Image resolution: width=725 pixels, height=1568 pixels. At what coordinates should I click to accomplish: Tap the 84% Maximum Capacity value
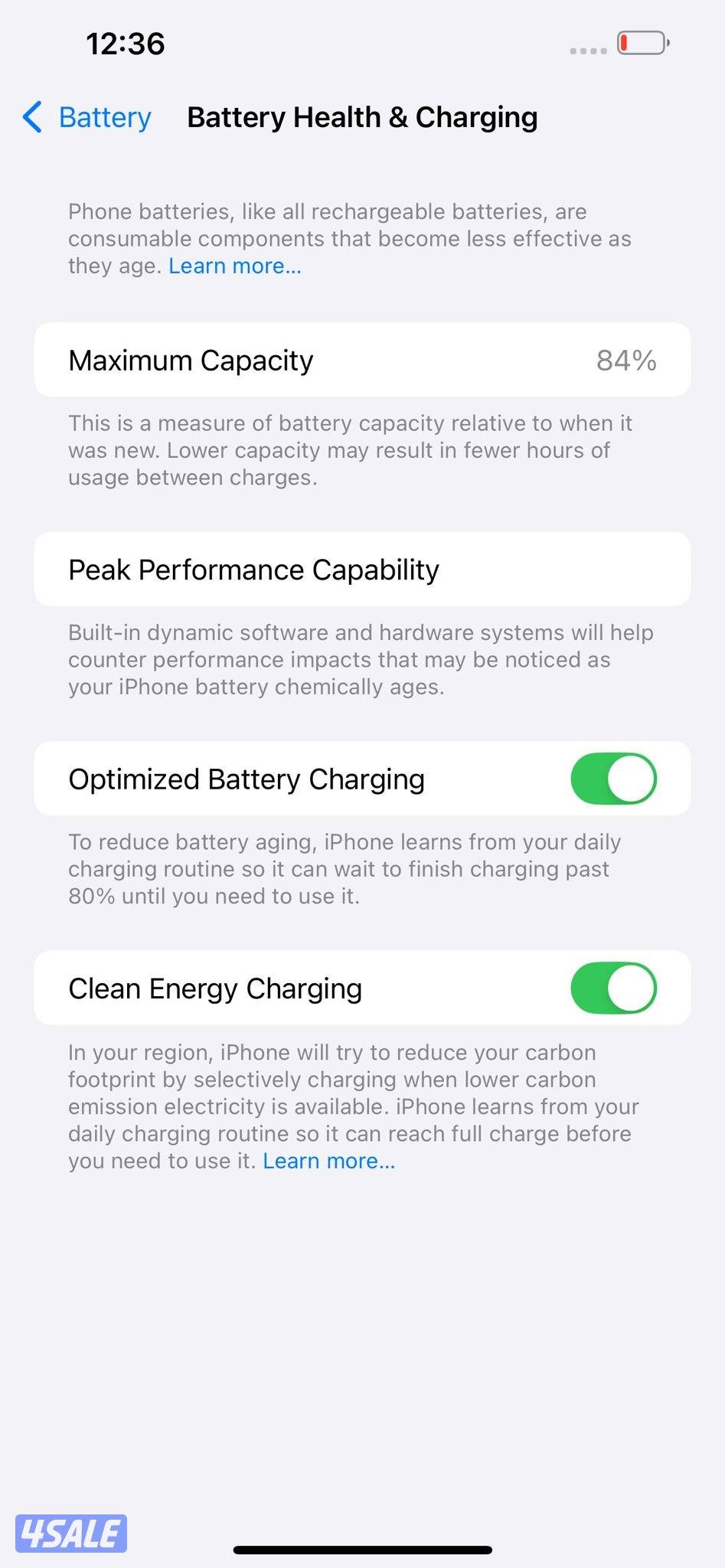tap(627, 360)
